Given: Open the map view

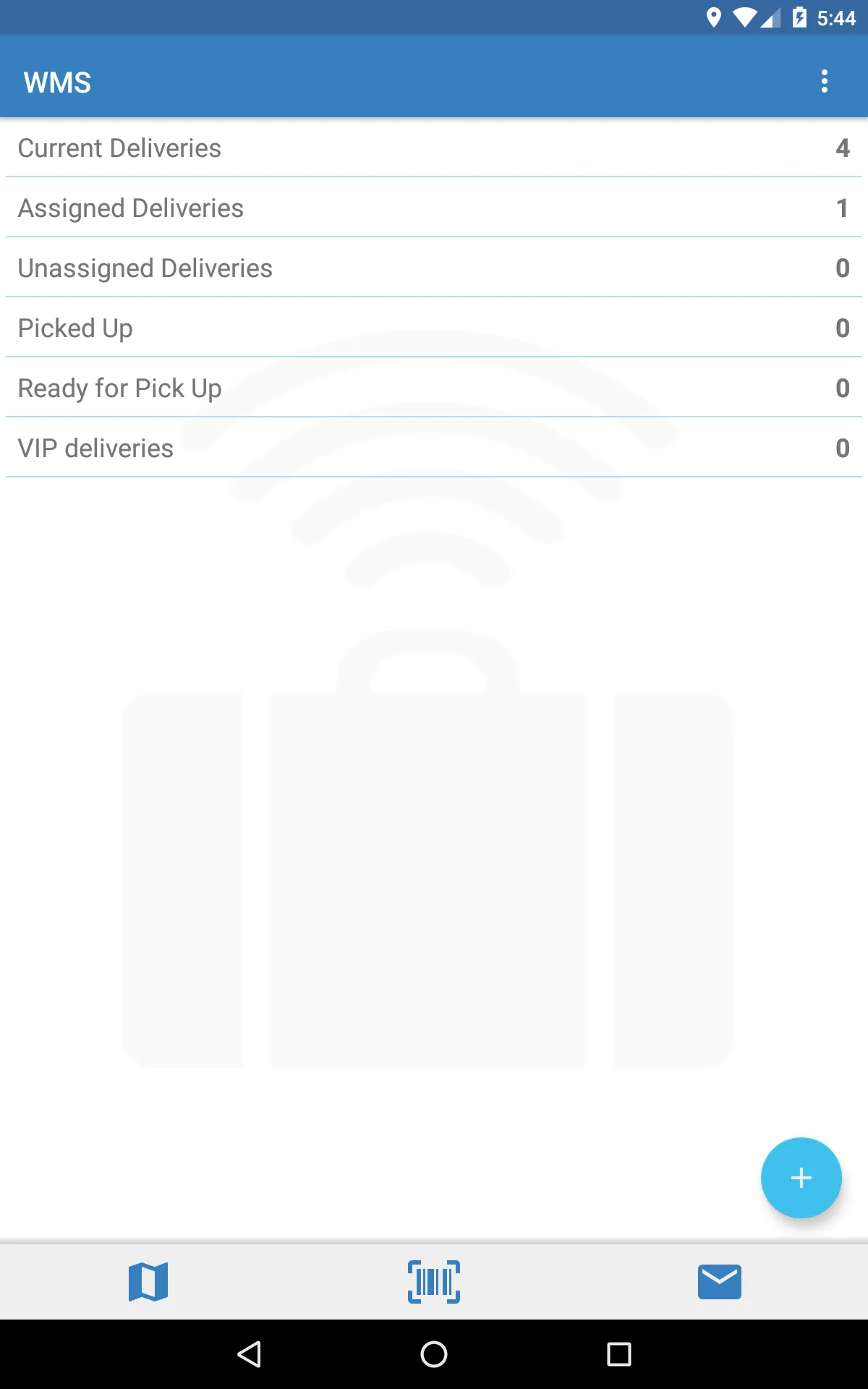Looking at the screenshot, I should (x=147, y=1280).
